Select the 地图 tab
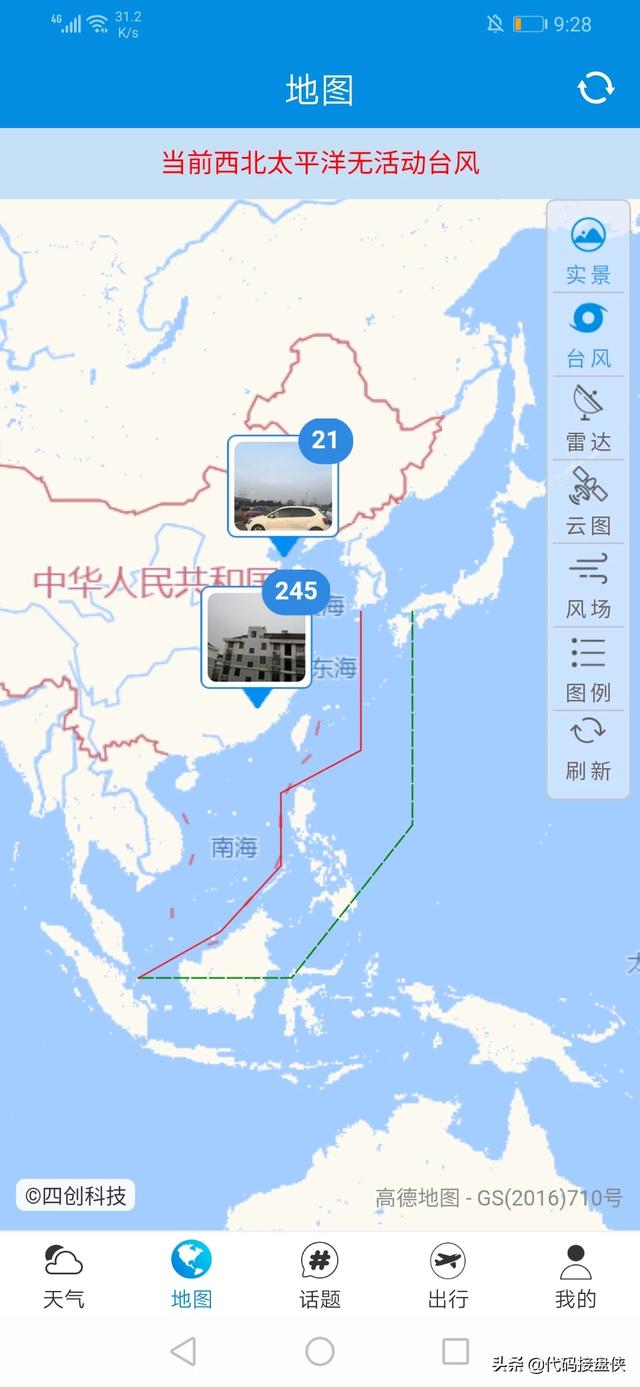The width and height of the screenshot is (640, 1387). pos(191,1275)
